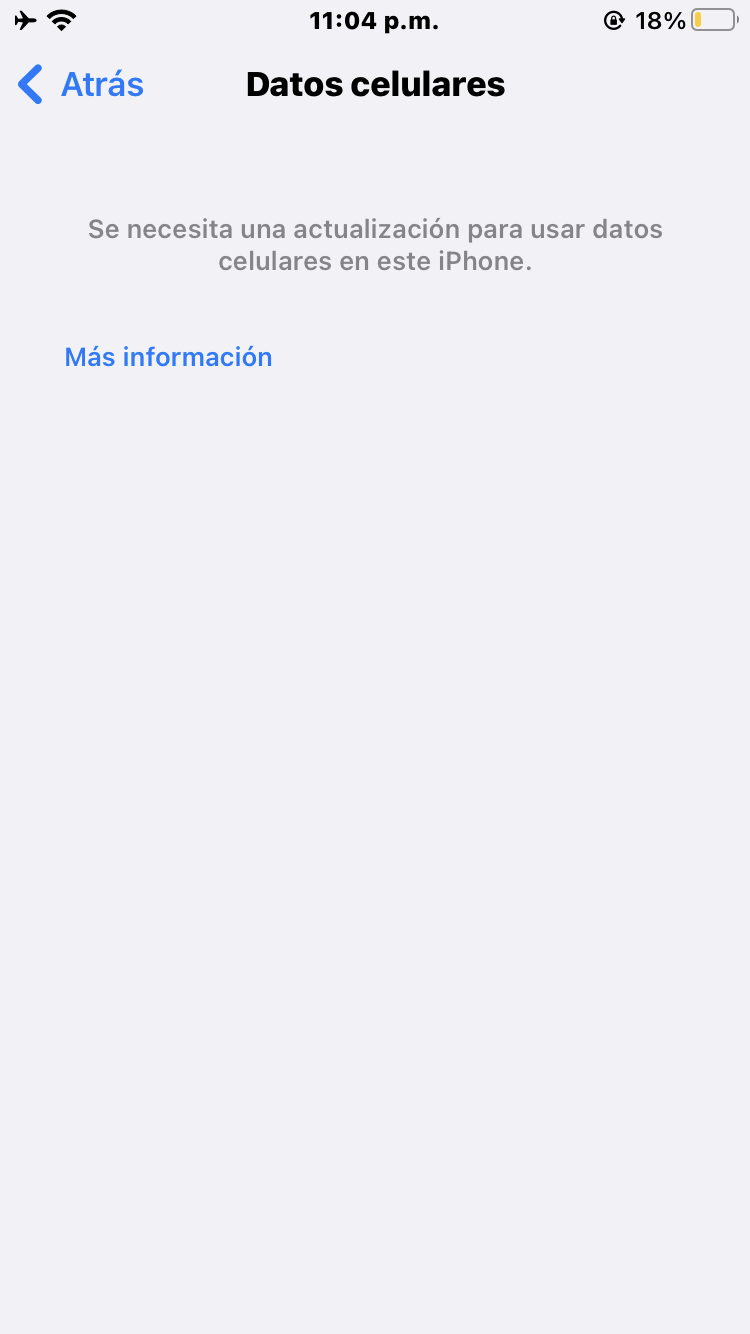
Task: Open the Más información link
Action: [x=168, y=357]
